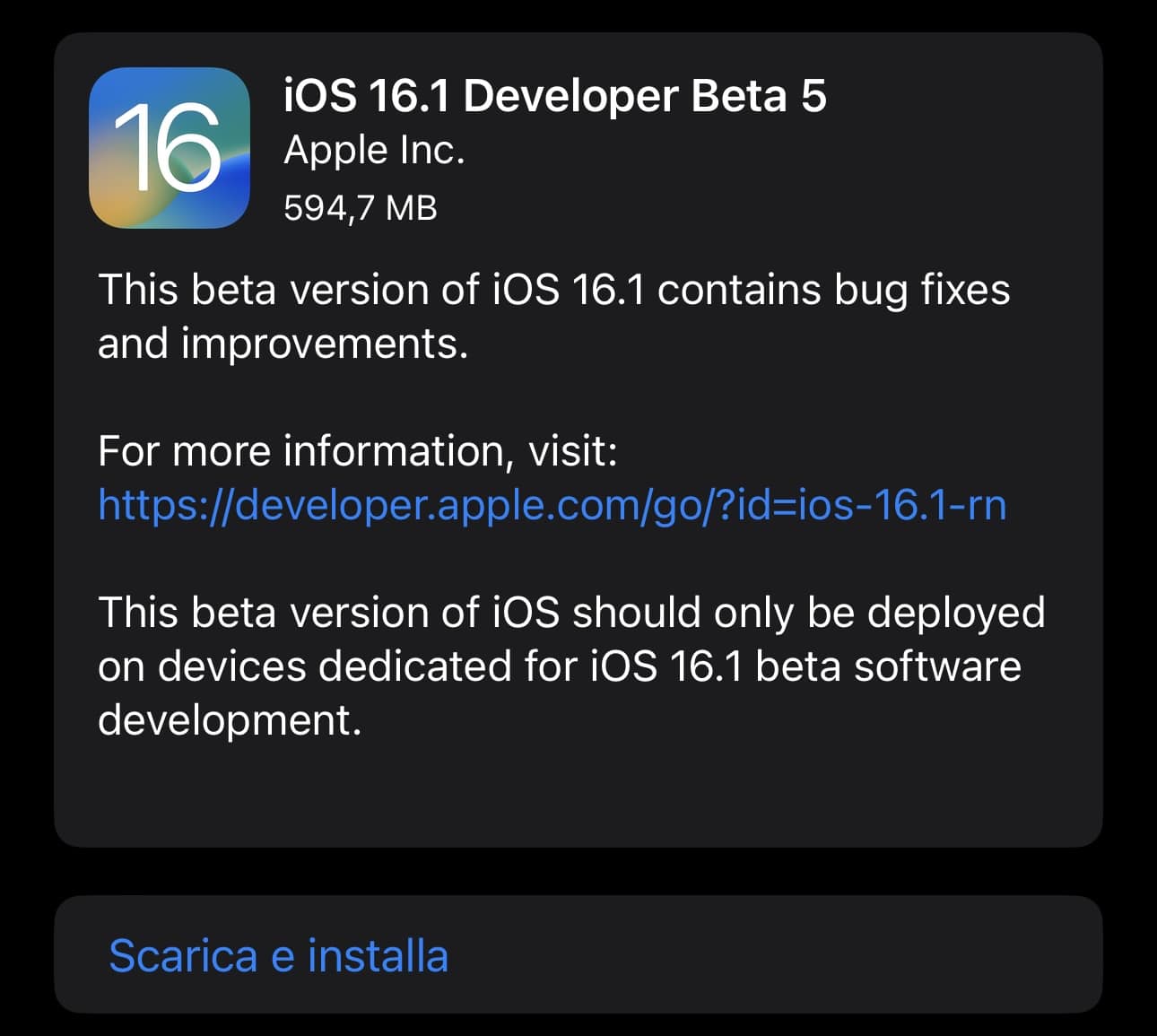Screen dimensions: 1157x1036
Task: Open the developer.apple.com release notes link
Action: coord(552,505)
